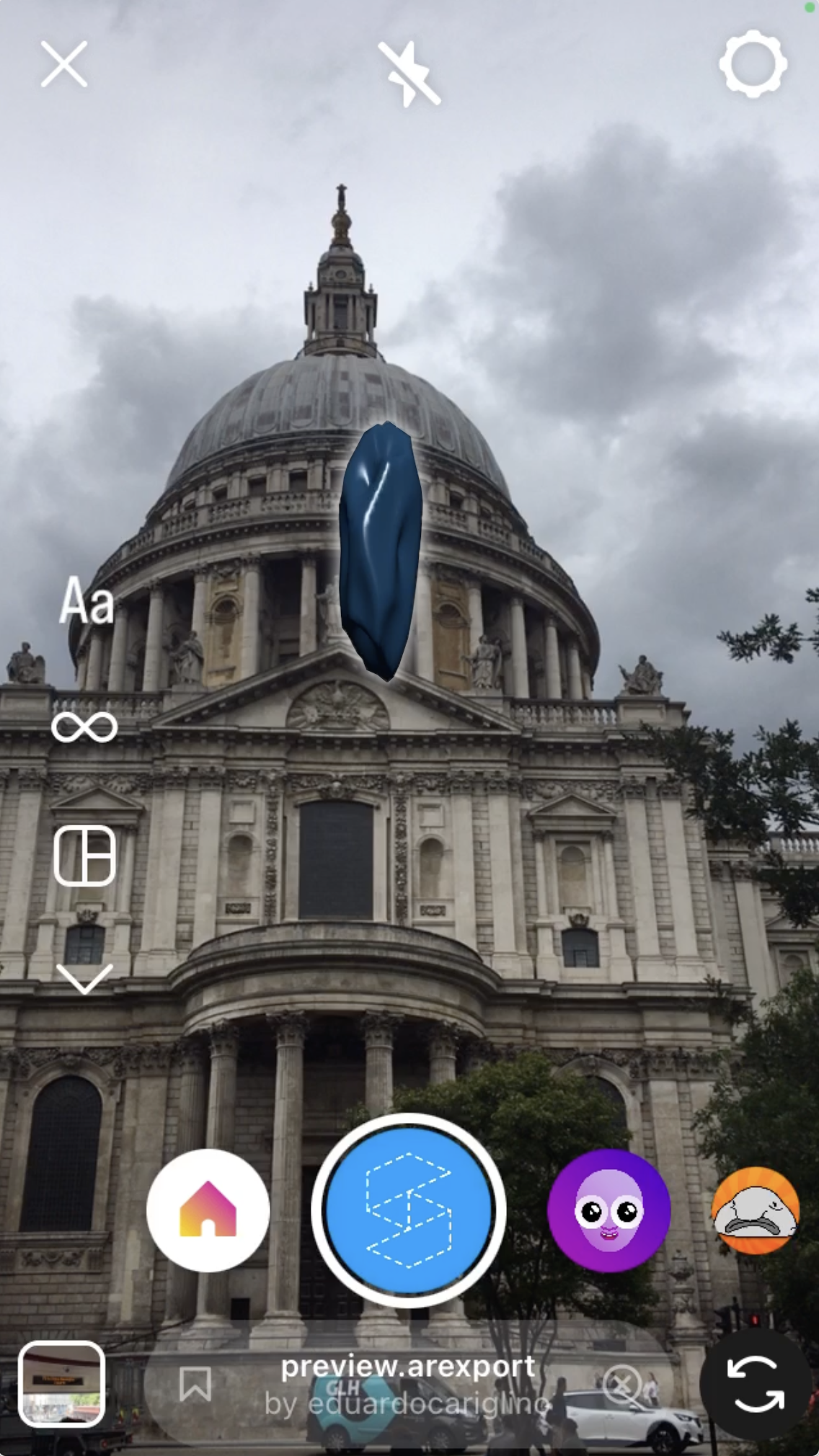Select the orange grumpy face effect
819x1456 pixels.
click(x=756, y=1211)
